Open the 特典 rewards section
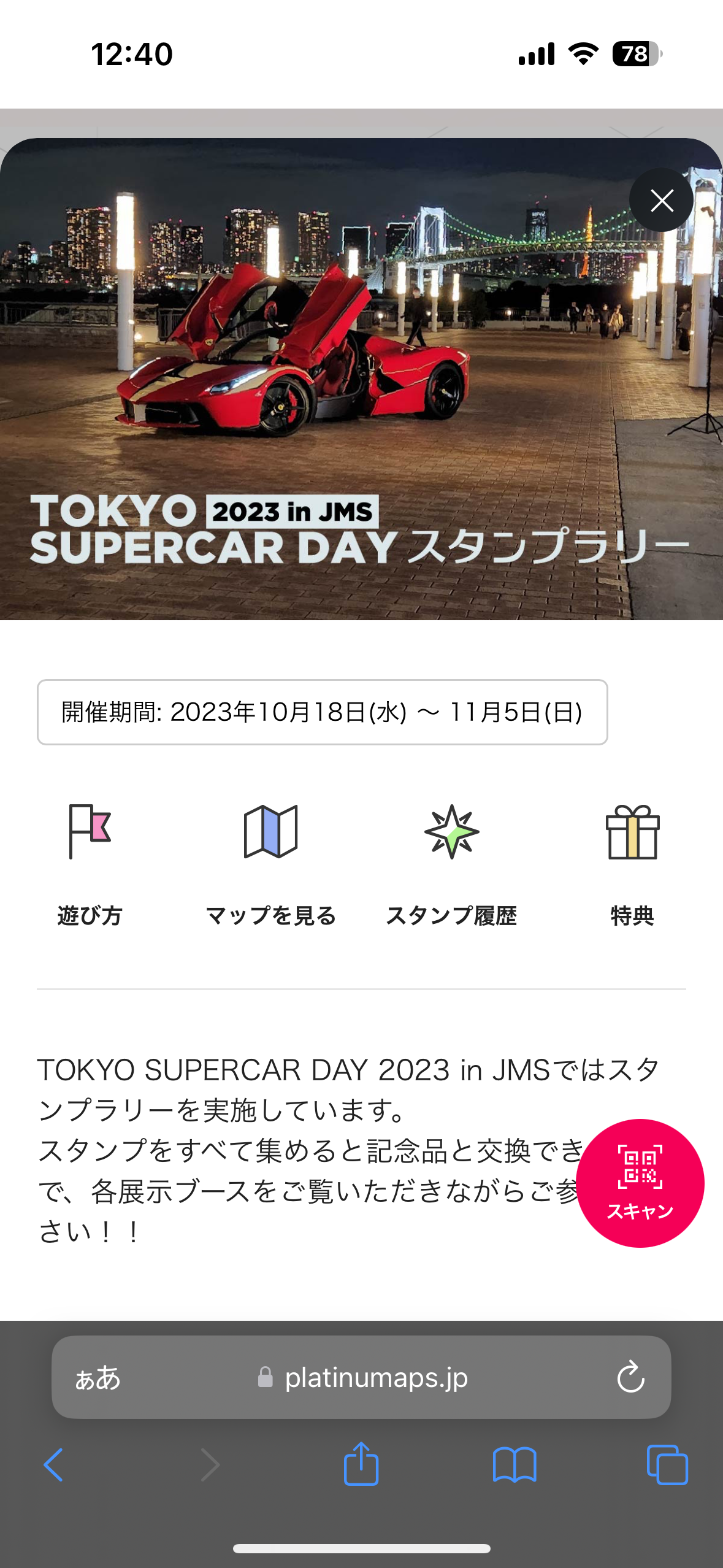 pyautogui.click(x=632, y=864)
